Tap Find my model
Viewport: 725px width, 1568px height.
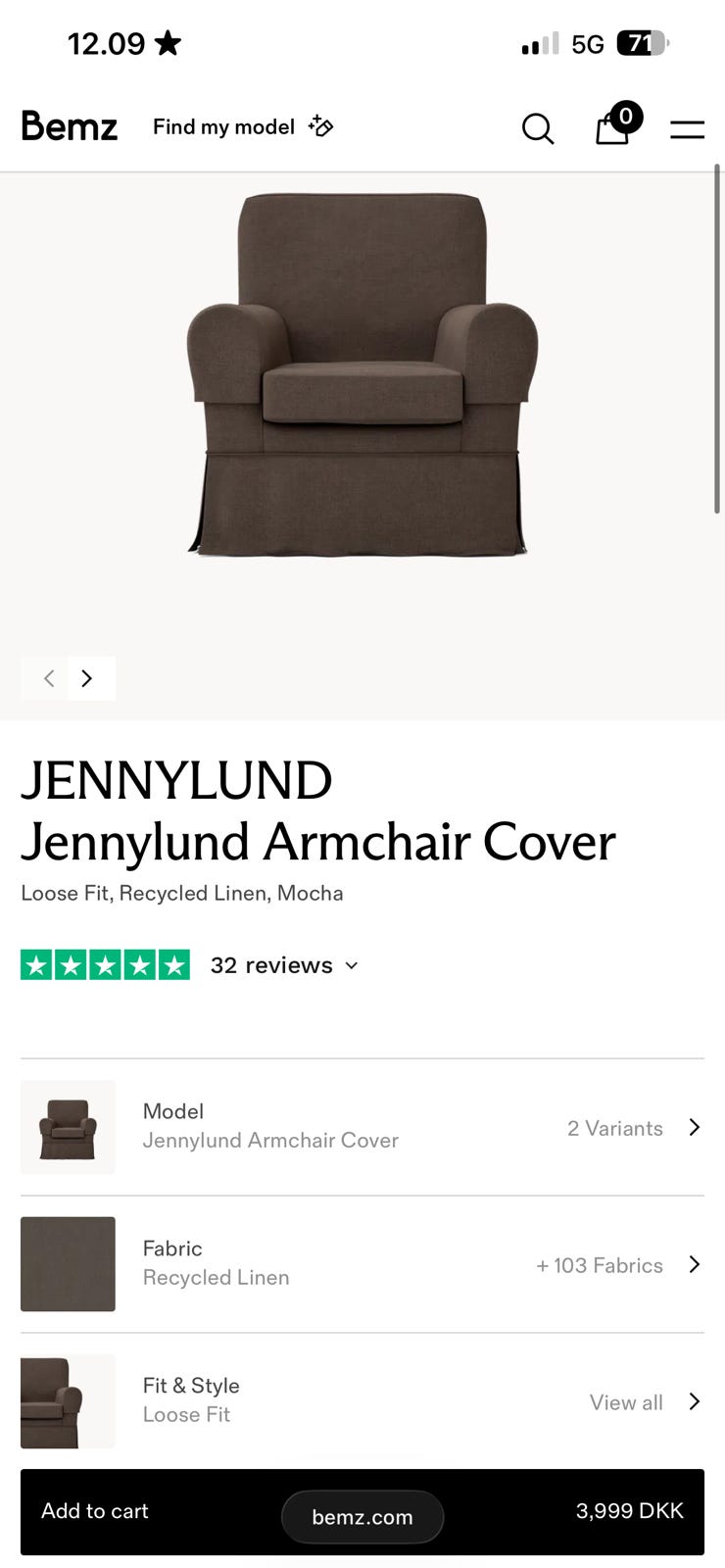point(243,126)
